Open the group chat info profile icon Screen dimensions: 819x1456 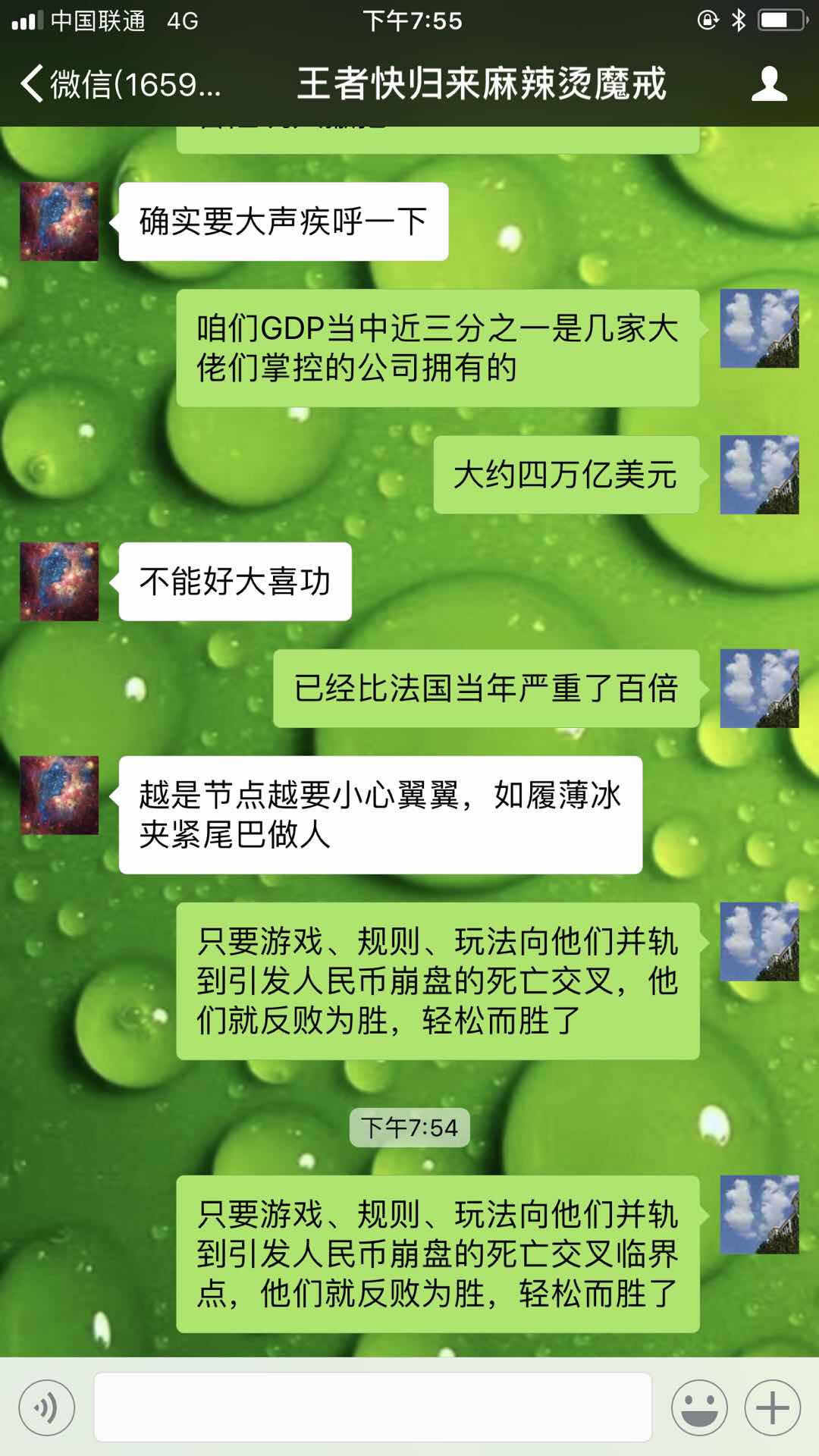click(769, 83)
